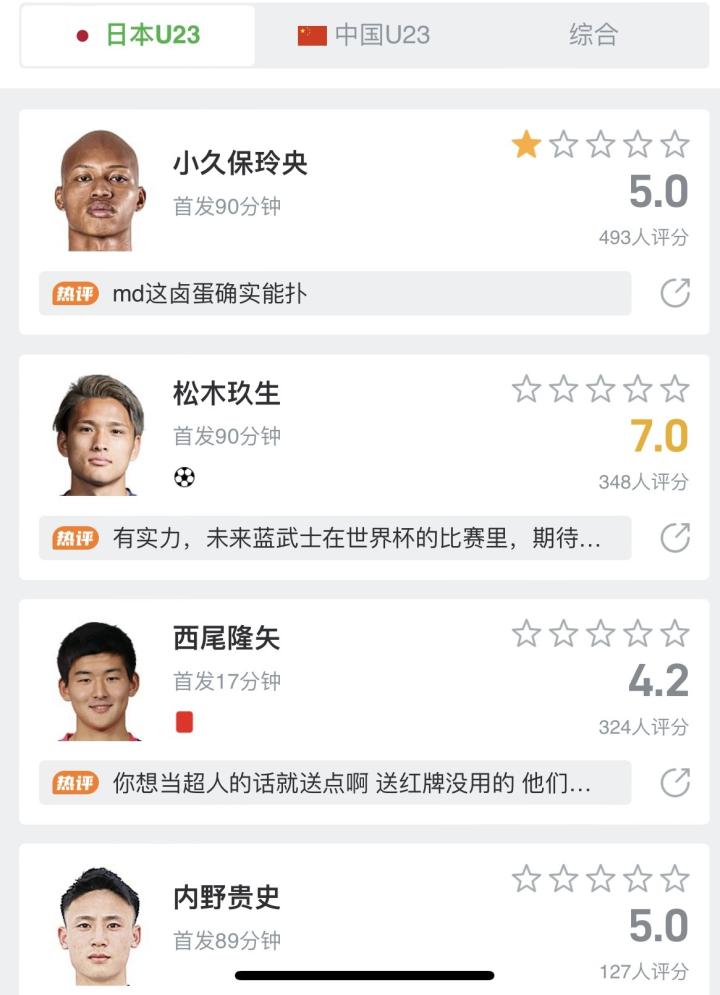Open 松木玖生's player profile photo

[x=99, y=436]
